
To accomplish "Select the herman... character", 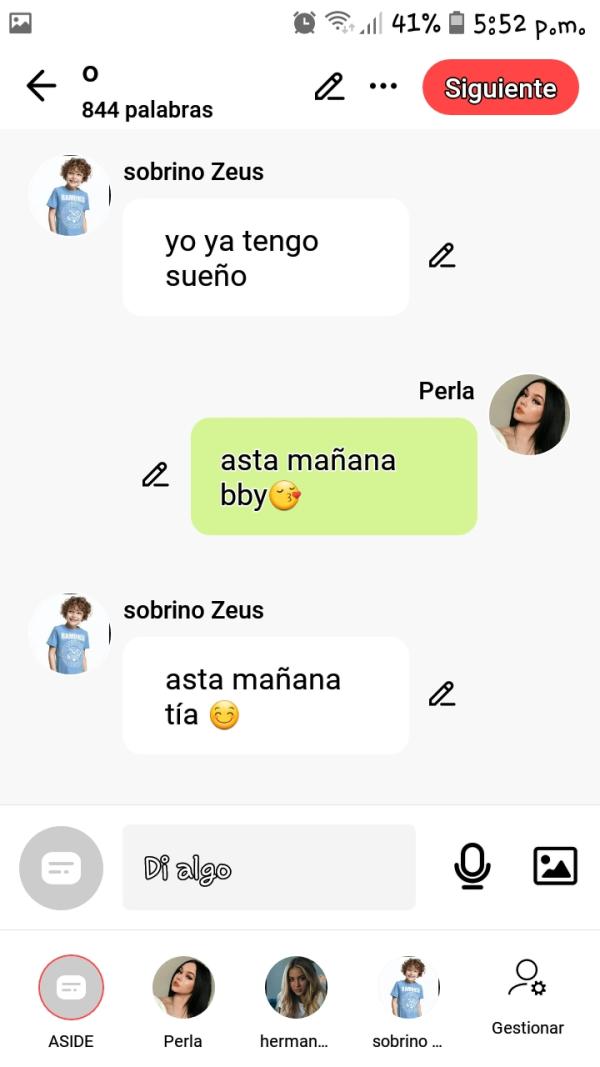I will click(x=295, y=988).
